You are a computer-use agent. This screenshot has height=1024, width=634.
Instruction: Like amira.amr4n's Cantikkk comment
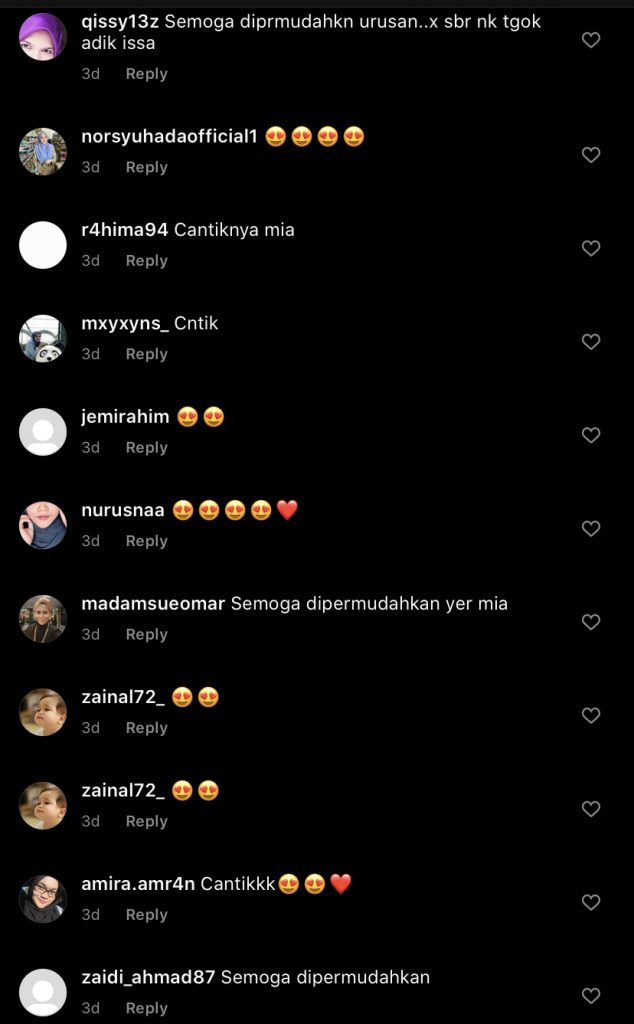coord(591,902)
